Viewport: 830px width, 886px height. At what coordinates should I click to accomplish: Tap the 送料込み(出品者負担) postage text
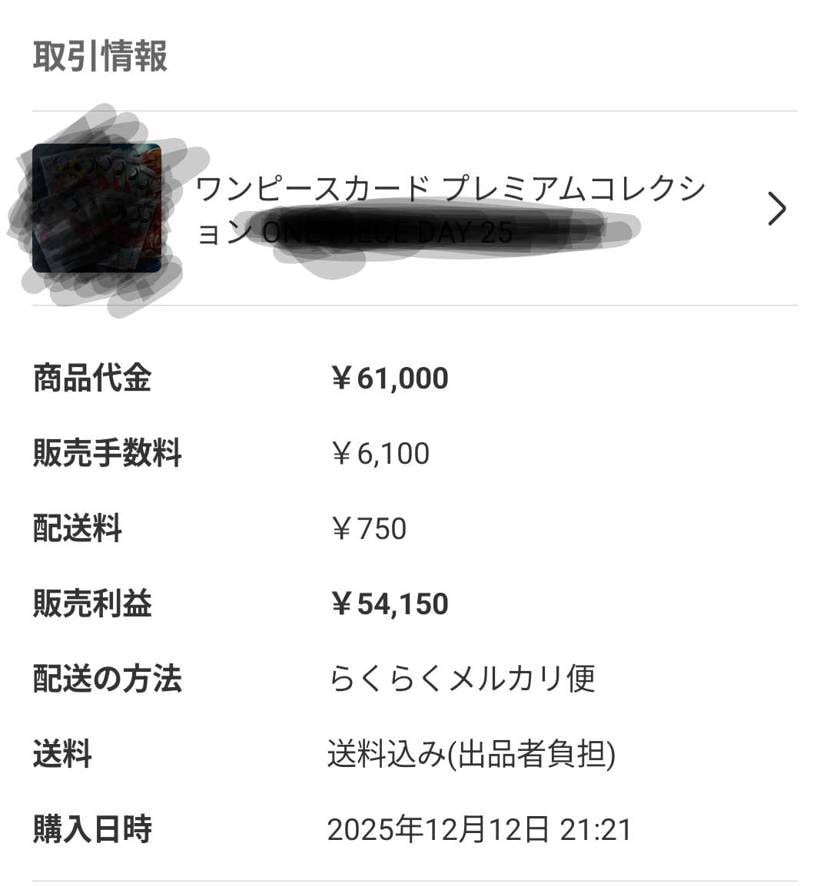(x=472, y=754)
